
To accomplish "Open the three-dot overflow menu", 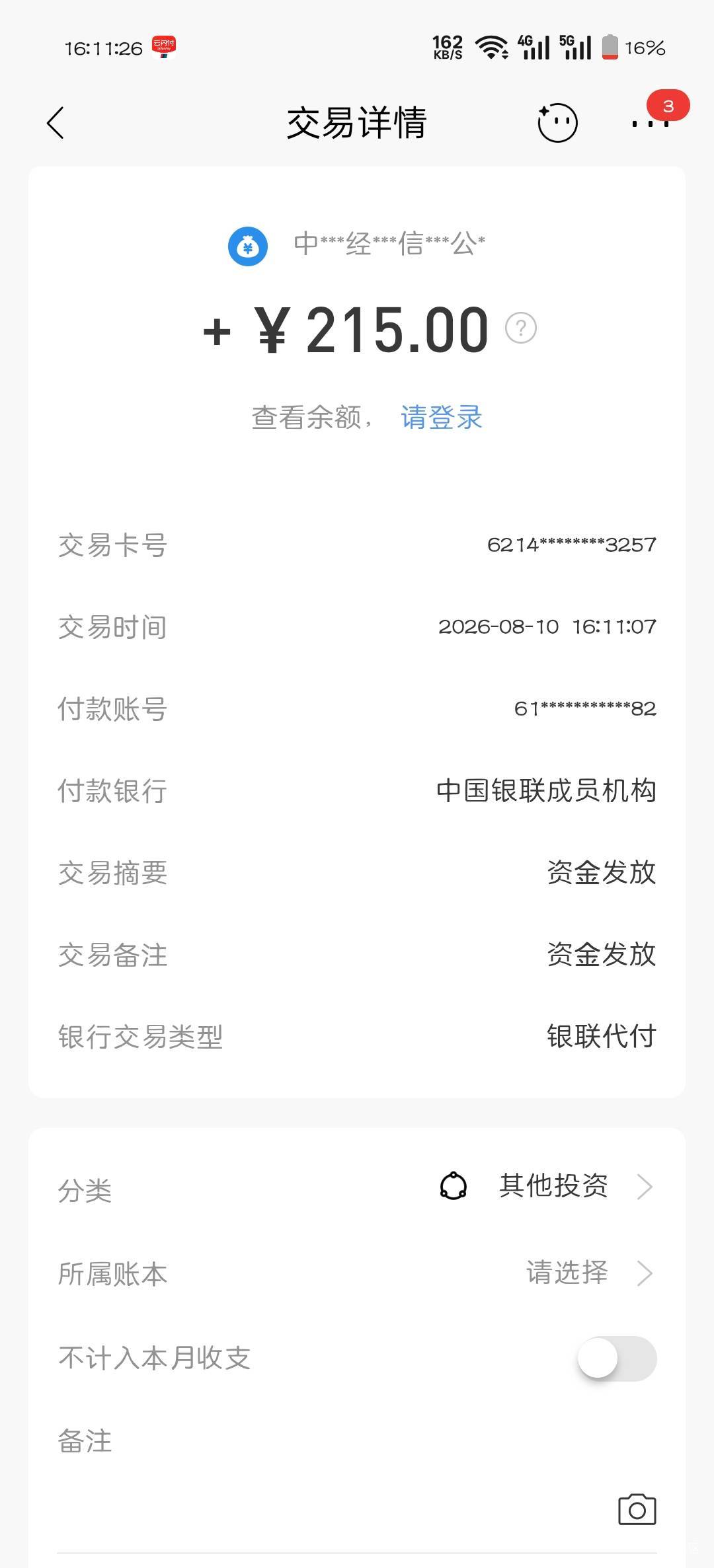I will [x=651, y=123].
